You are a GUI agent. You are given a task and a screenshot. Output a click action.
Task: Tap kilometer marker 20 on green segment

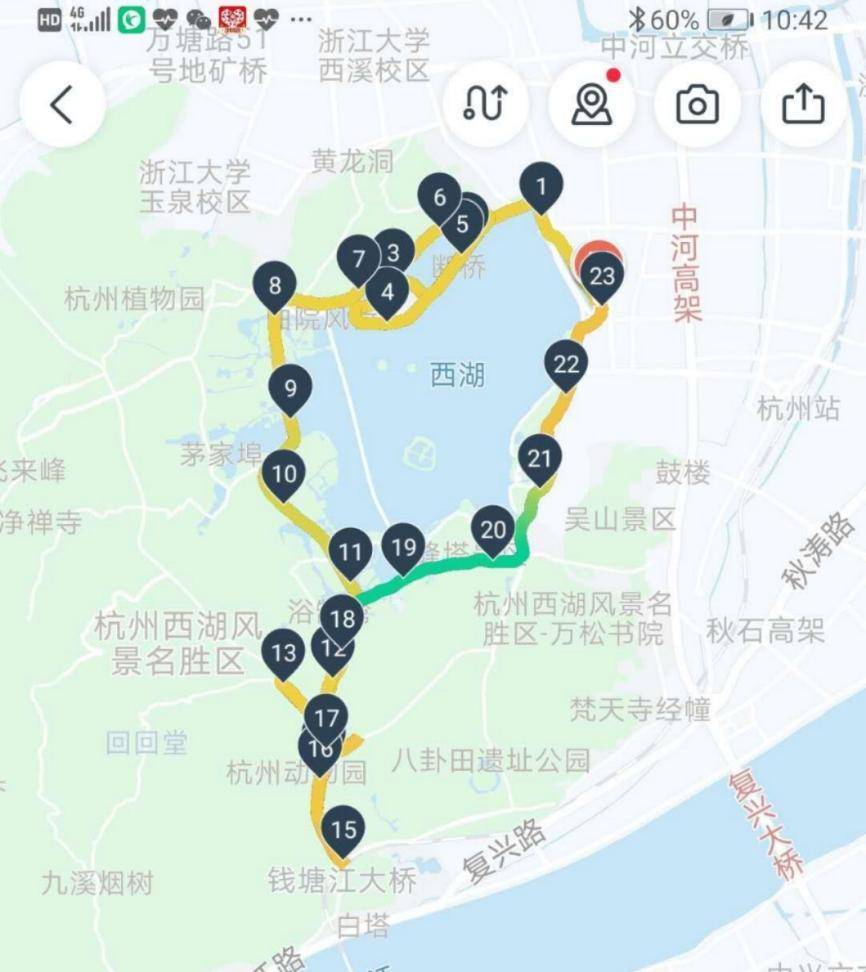tap(492, 532)
